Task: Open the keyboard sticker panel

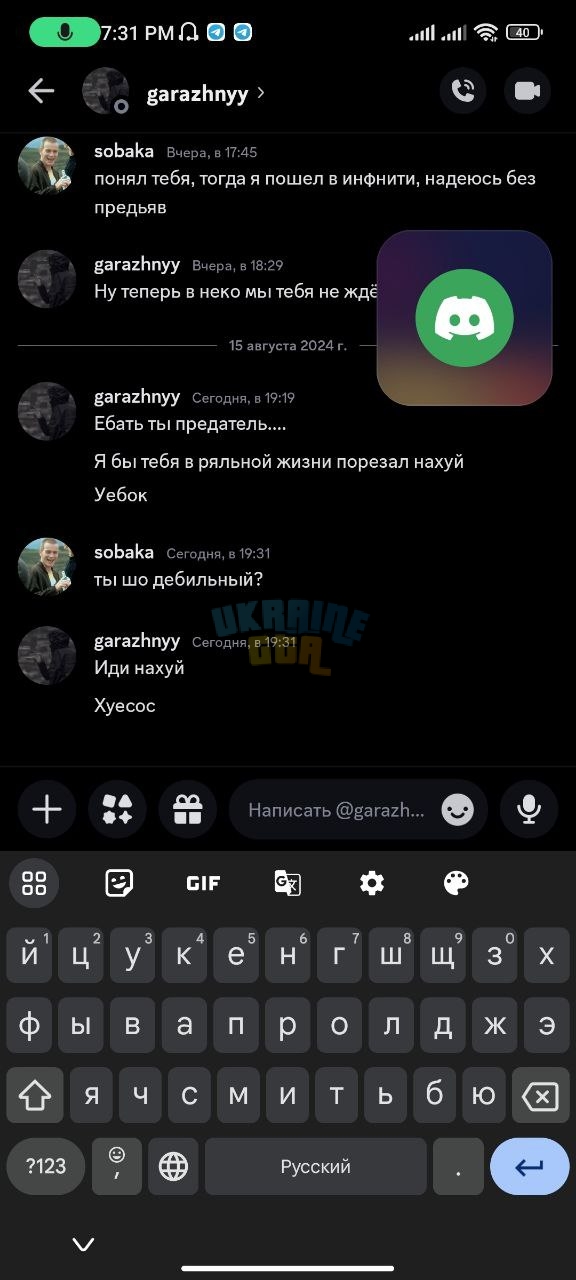Action: tap(119, 883)
